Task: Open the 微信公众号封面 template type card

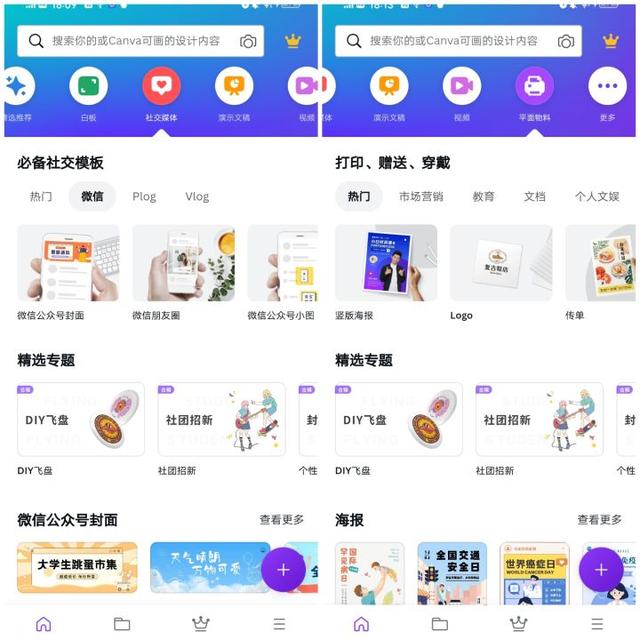Action: tap(68, 264)
